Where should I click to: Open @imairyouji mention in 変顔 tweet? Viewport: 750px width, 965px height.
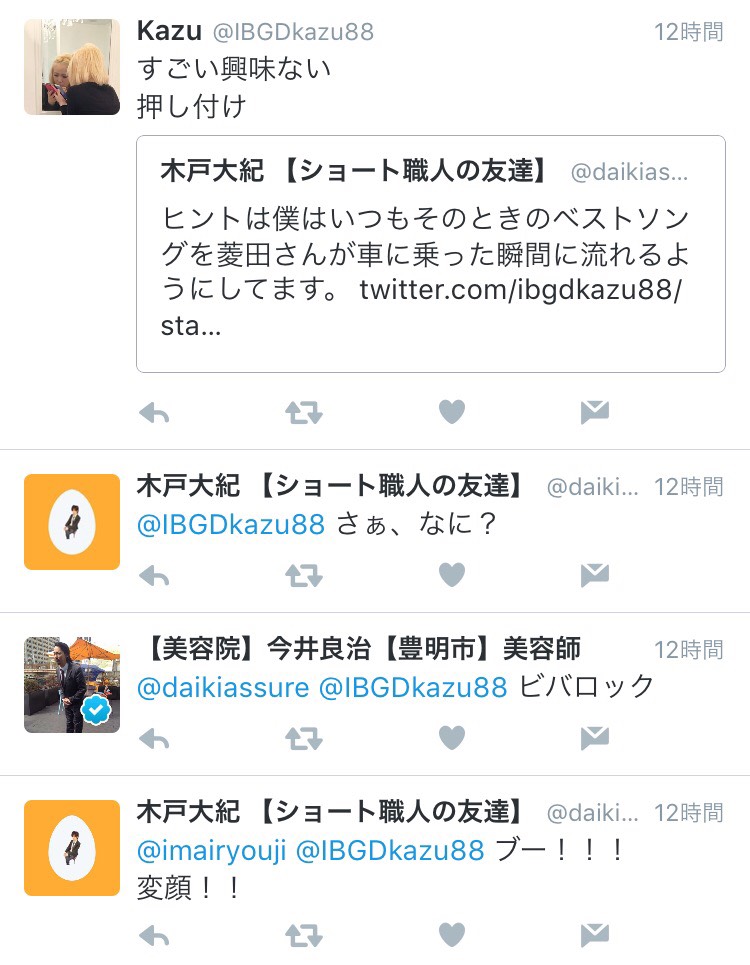click(211, 850)
